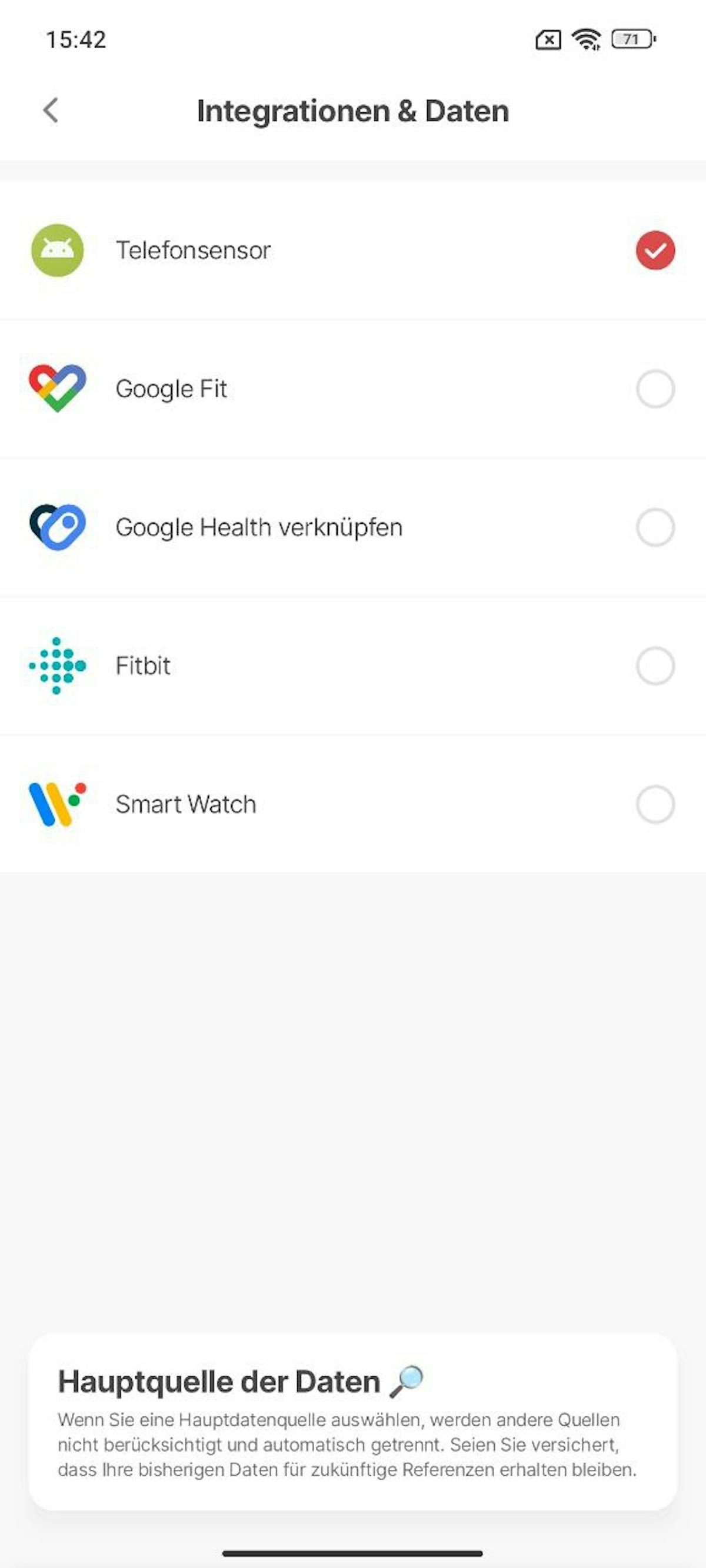Go back from Integrationen & Daten
The image size is (706, 1568).
(x=51, y=110)
